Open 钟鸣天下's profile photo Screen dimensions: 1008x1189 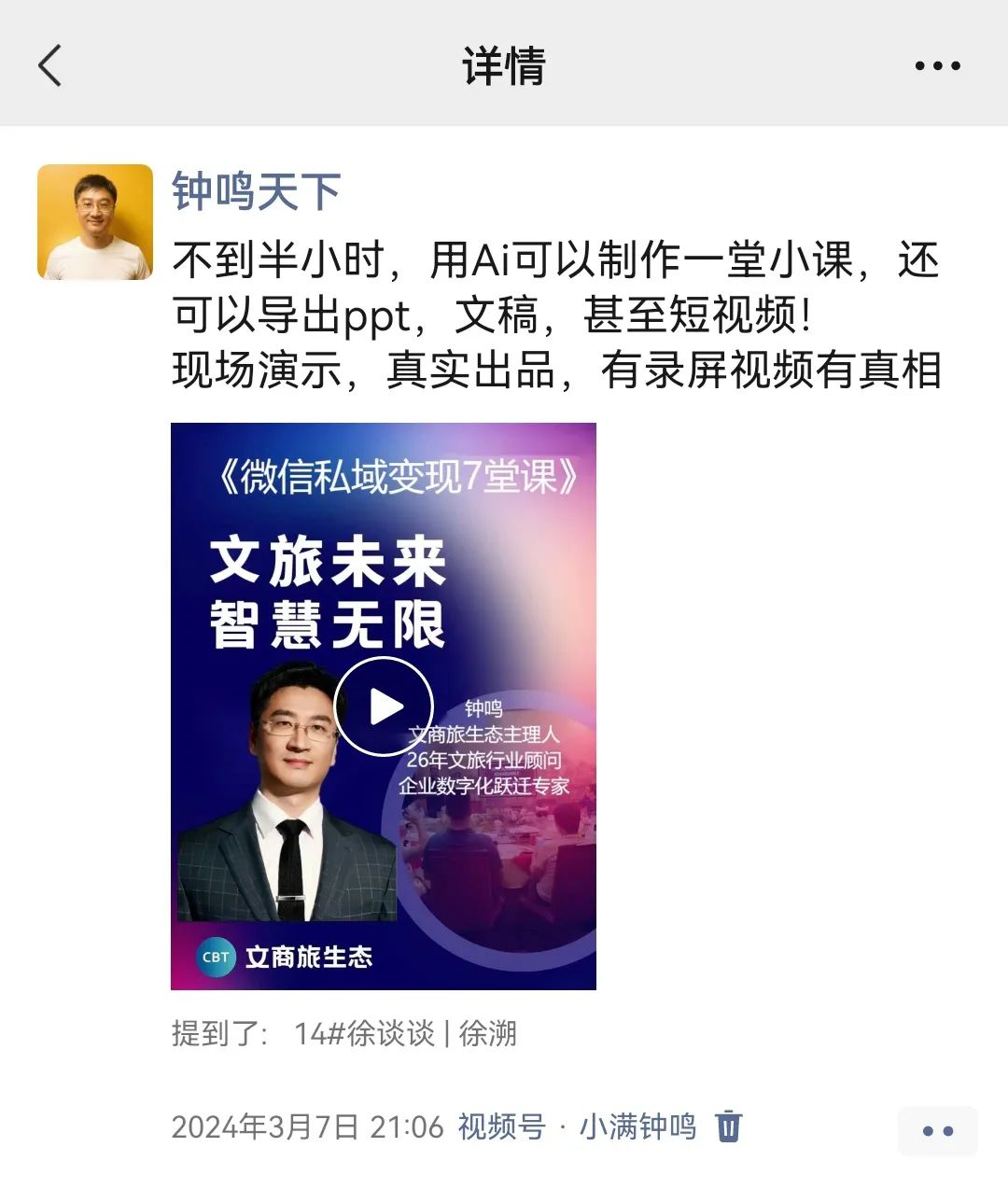point(95,222)
